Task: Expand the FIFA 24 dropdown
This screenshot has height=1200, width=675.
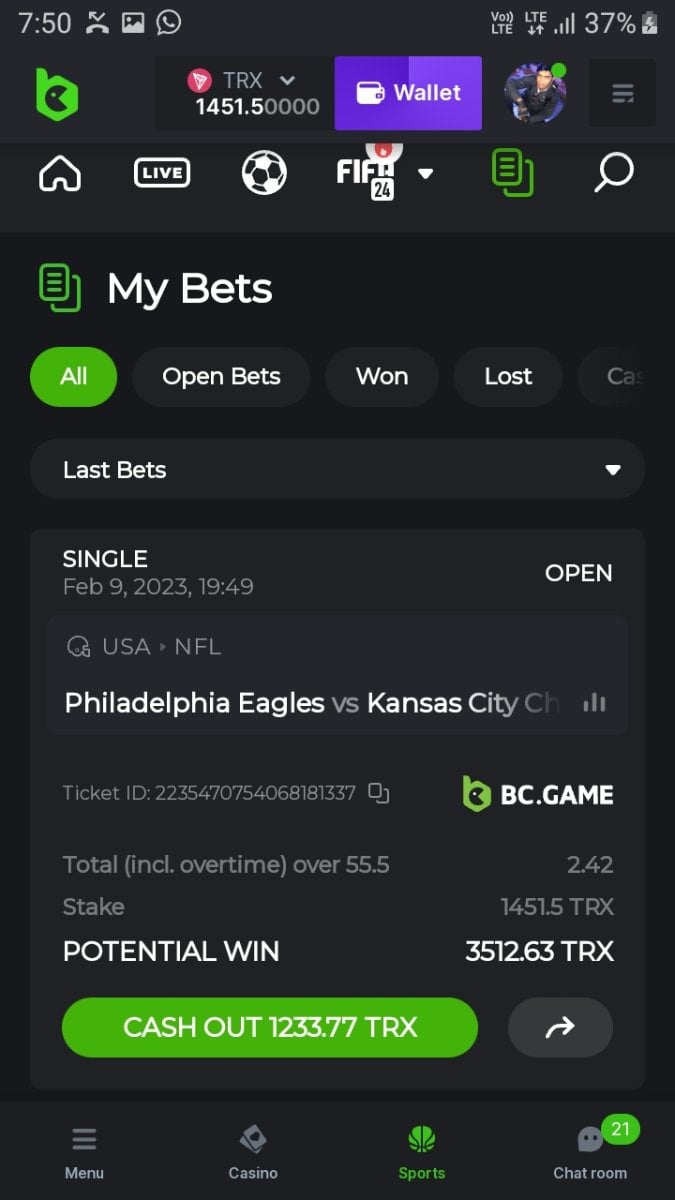Action: coord(425,174)
